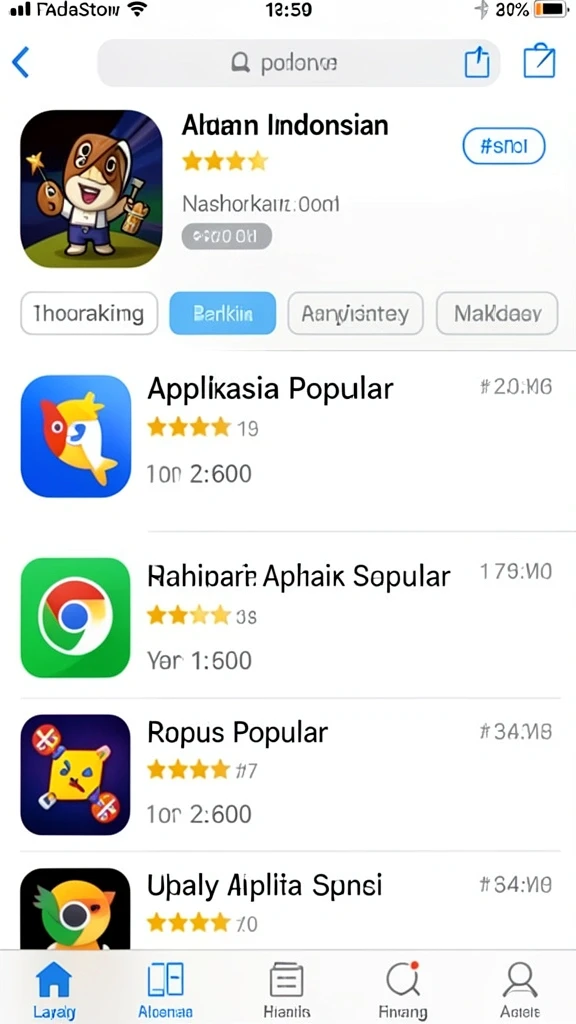Open the Applikasia Popular app row
The image size is (576, 1024).
click(288, 436)
